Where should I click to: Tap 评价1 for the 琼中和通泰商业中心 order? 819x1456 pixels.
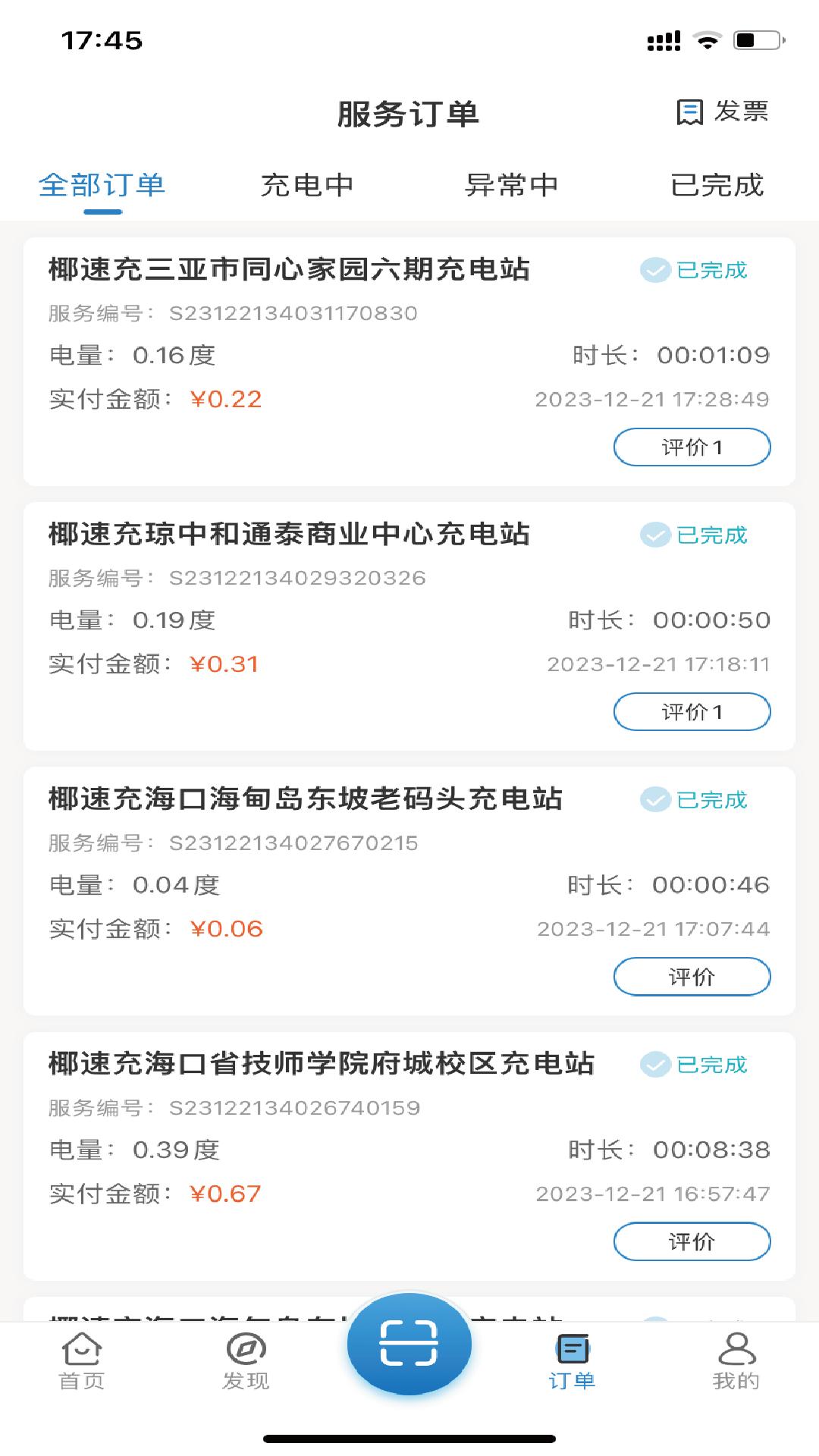pyautogui.click(x=692, y=712)
